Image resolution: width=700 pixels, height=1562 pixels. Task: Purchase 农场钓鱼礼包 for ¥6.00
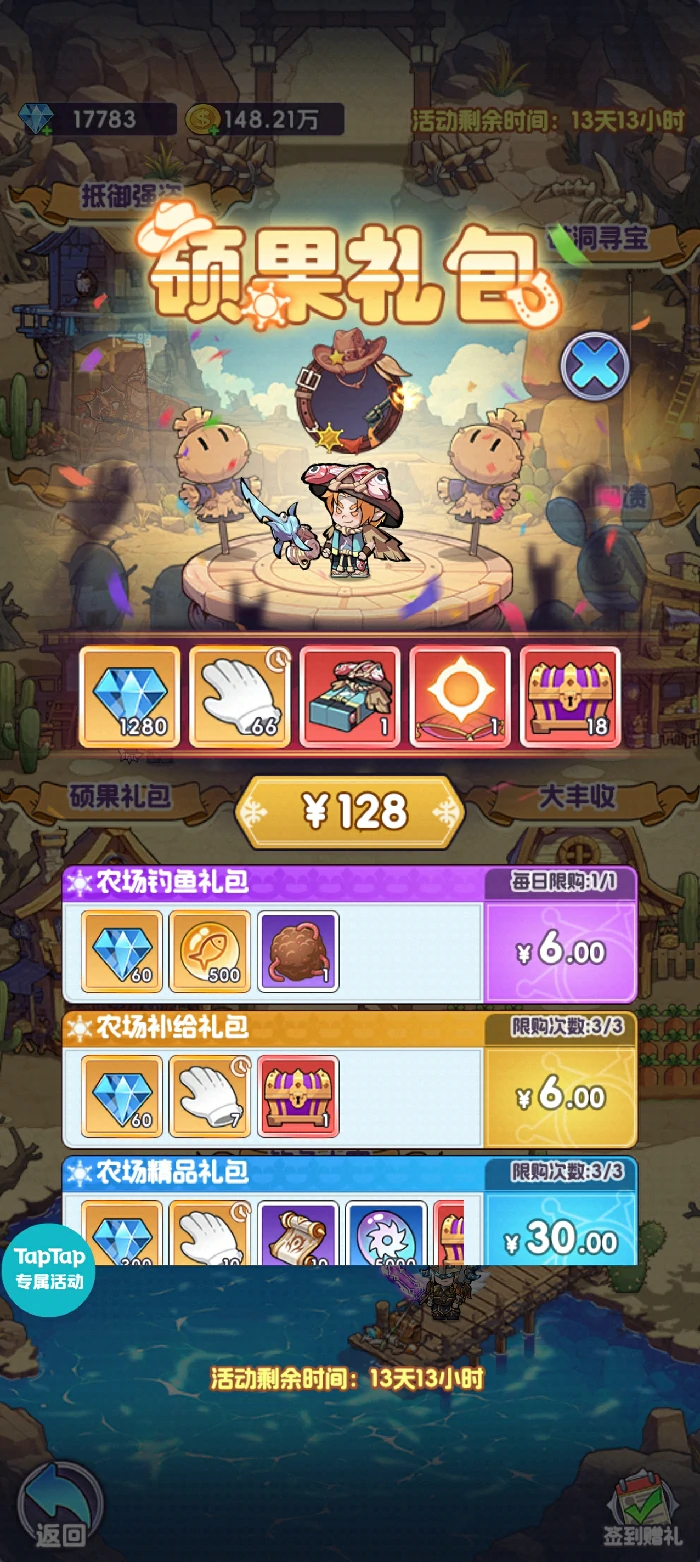pyautogui.click(x=560, y=951)
